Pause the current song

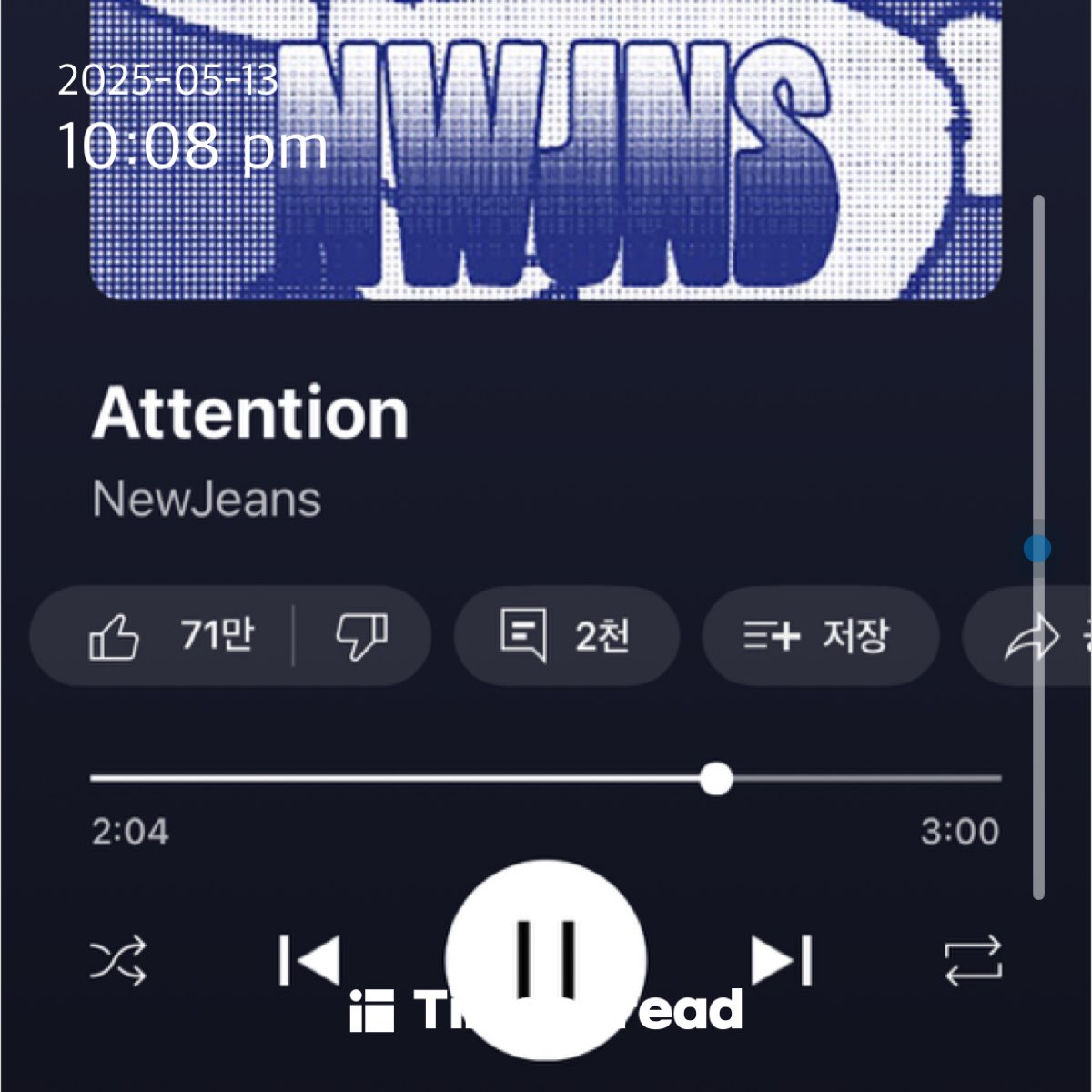[546, 958]
